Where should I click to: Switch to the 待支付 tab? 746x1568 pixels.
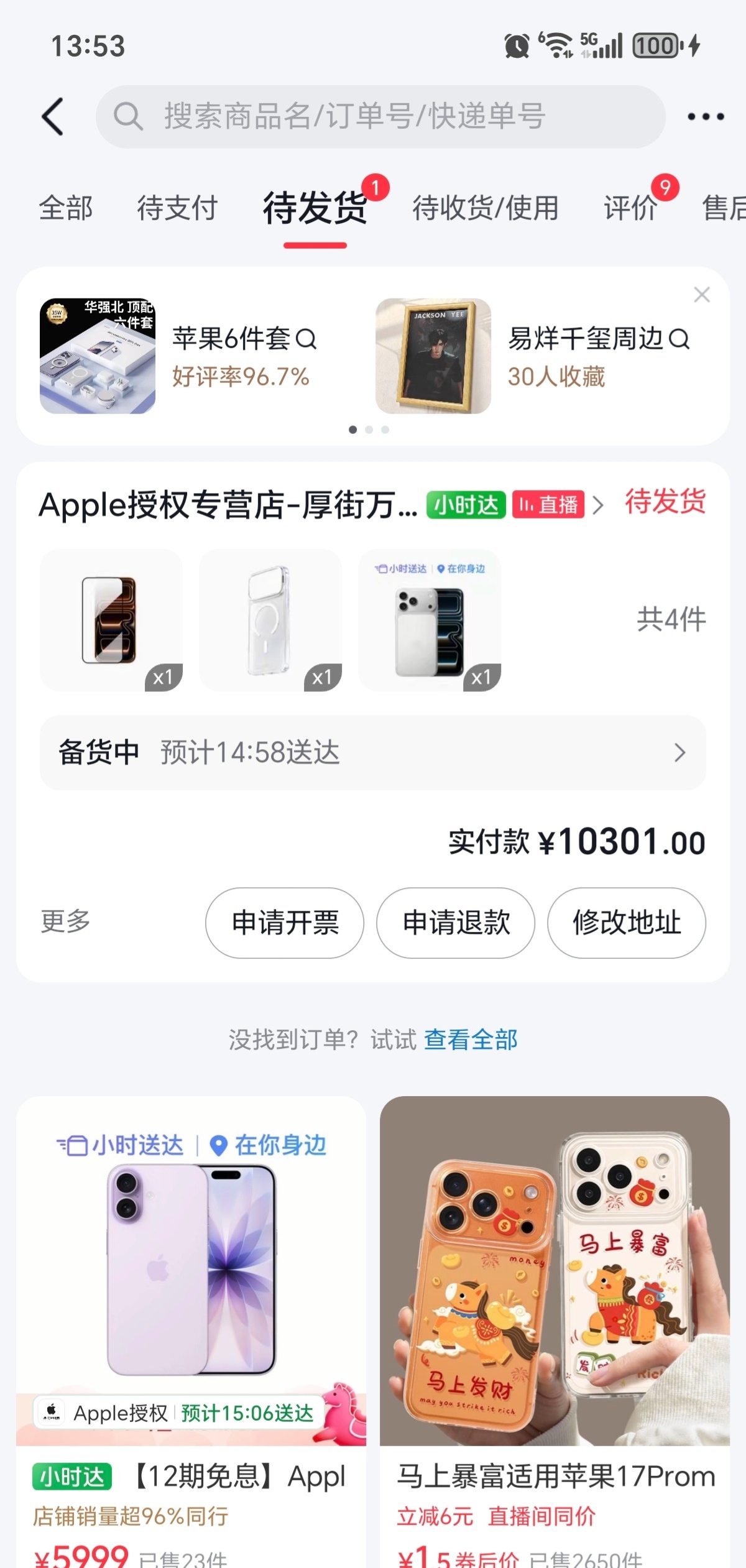(x=177, y=208)
